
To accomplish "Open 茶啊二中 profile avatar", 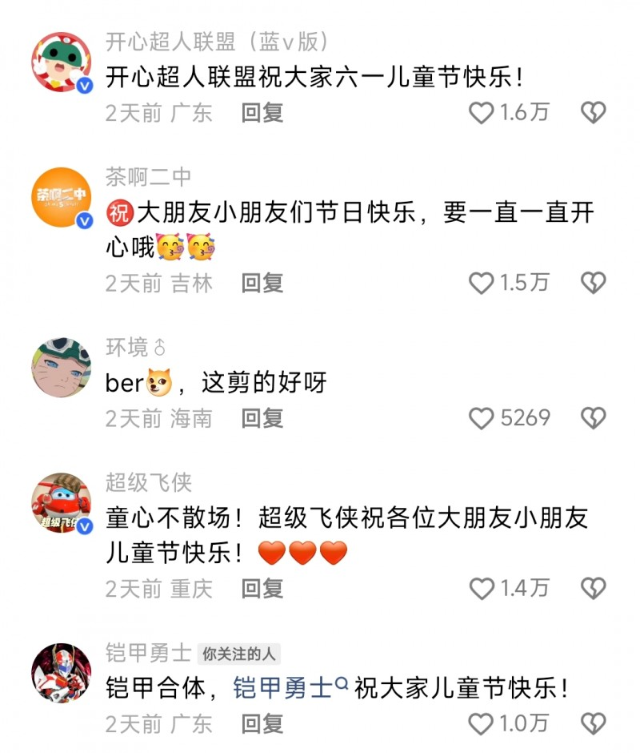I will coord(62,198).
